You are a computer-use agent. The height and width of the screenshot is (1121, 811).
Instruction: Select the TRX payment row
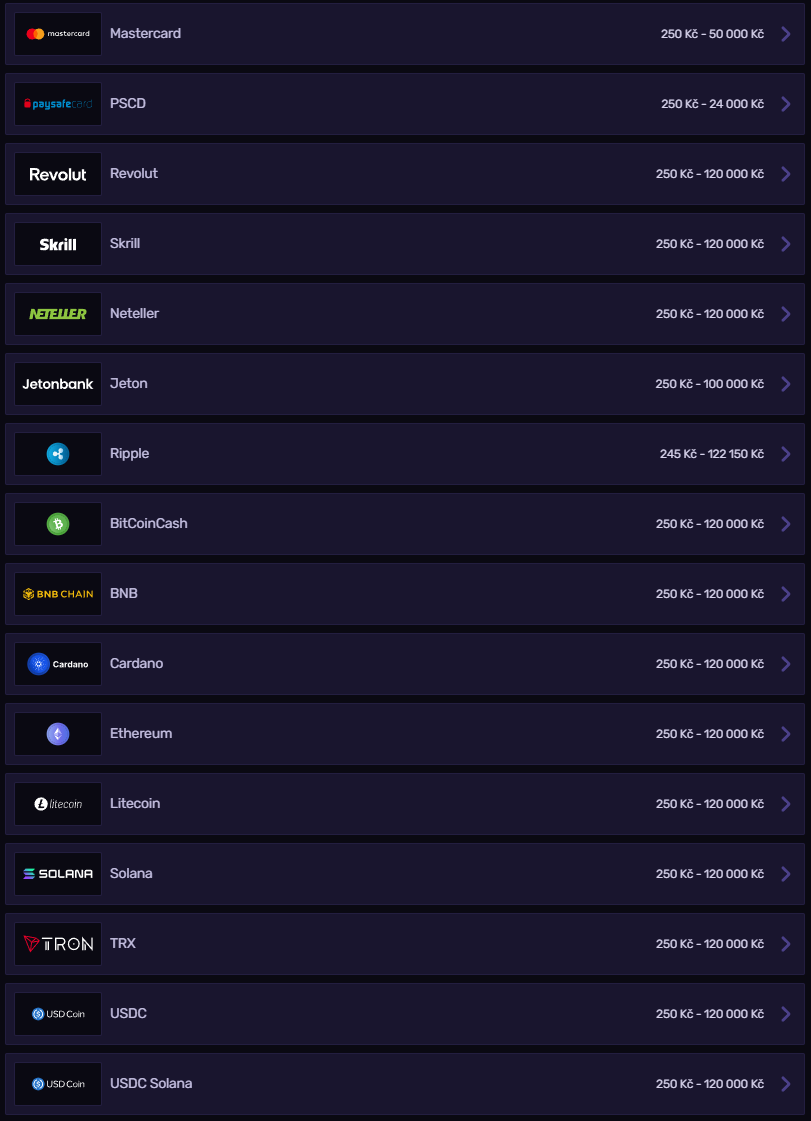pyautogui.click(x=405, y=943)
